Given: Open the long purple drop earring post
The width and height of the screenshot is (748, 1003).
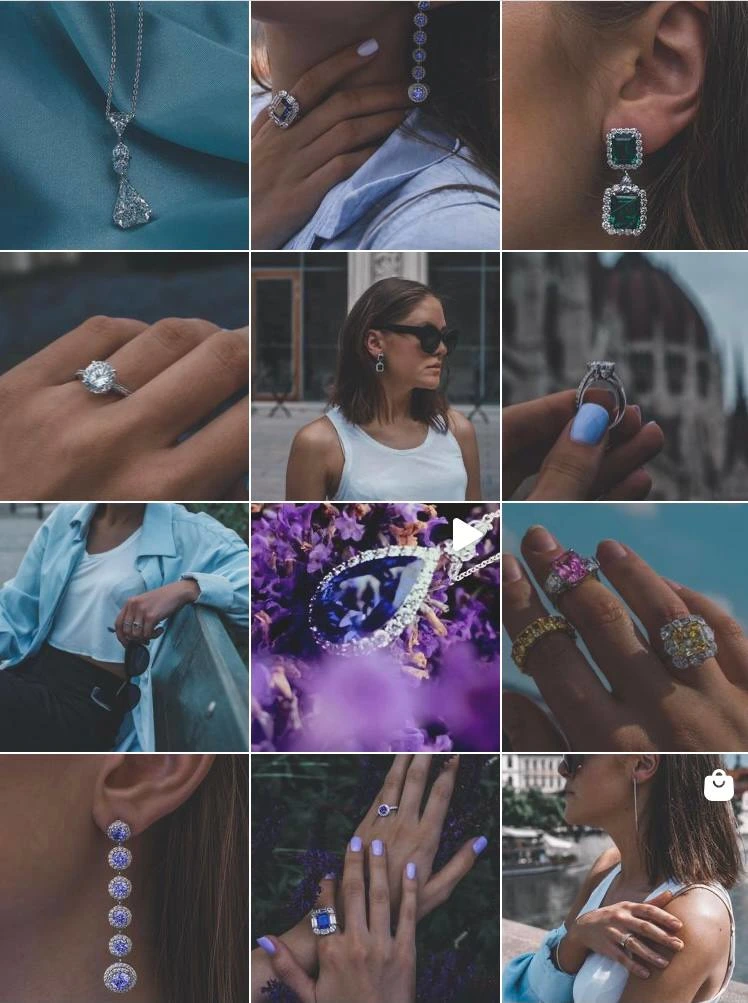Looking at the screenshot, I should (124, 878).
